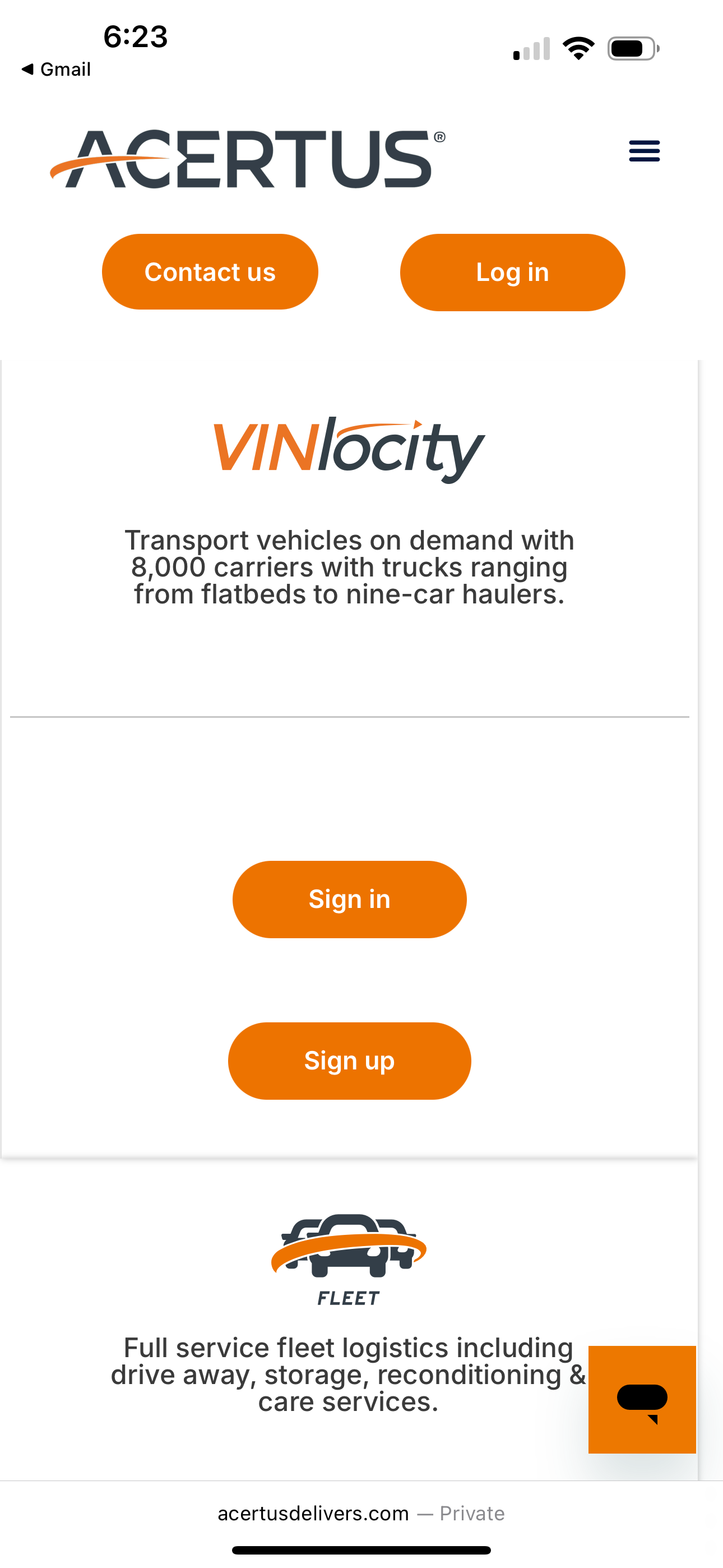Tap the acertusdelivers.com address bar

(361, 1513)
